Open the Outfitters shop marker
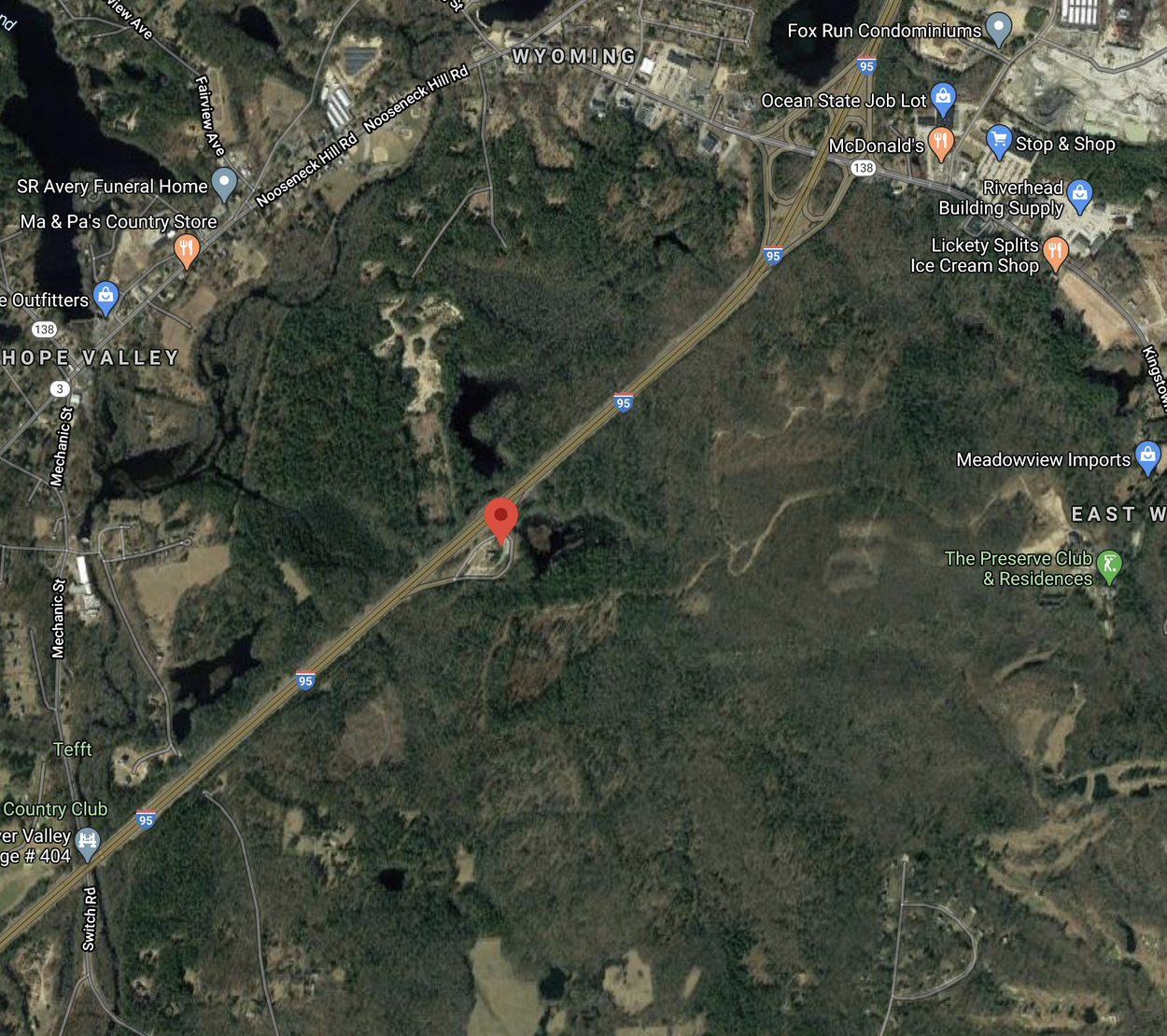The width and height of the screenshot is (1167, 1036). click(x=106, y=297)
